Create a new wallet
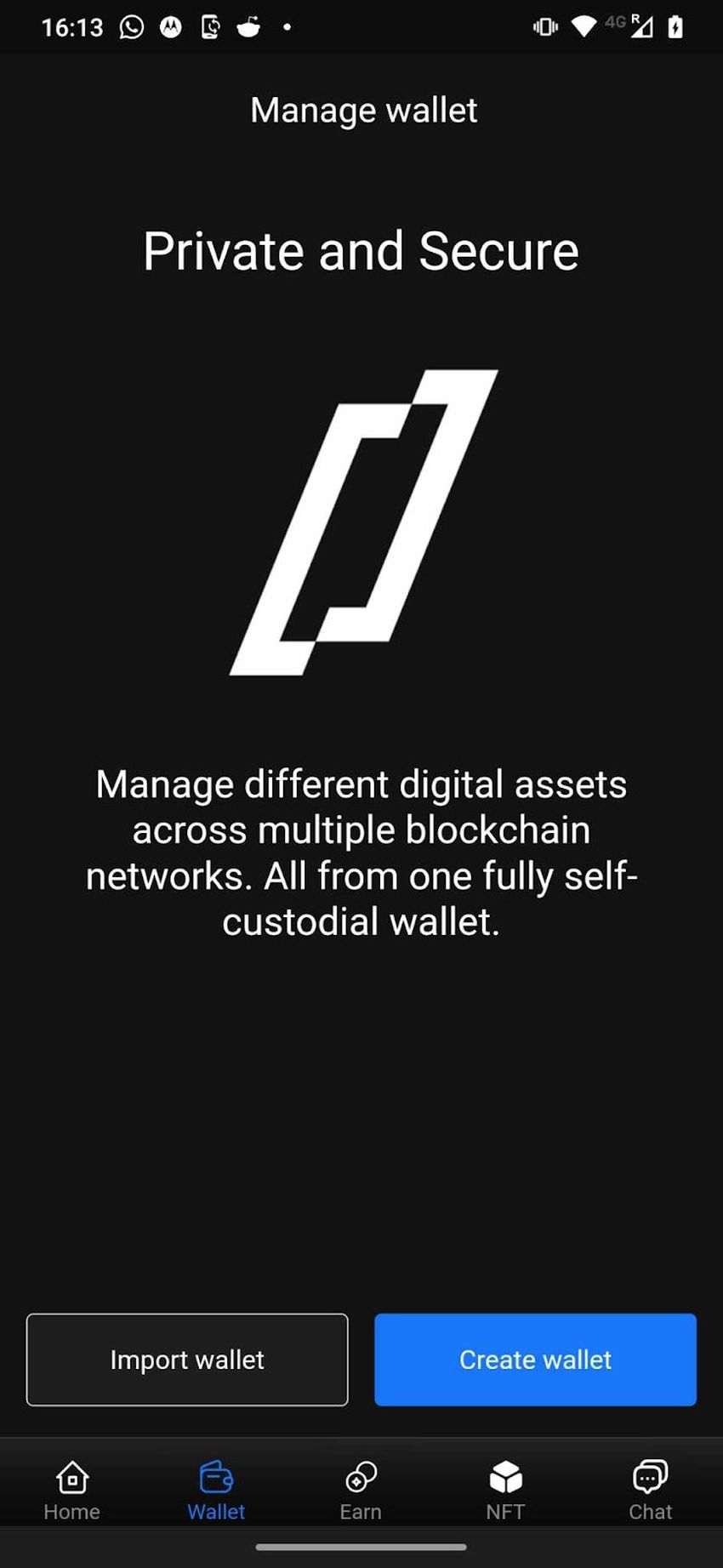 pos(535,1360)
